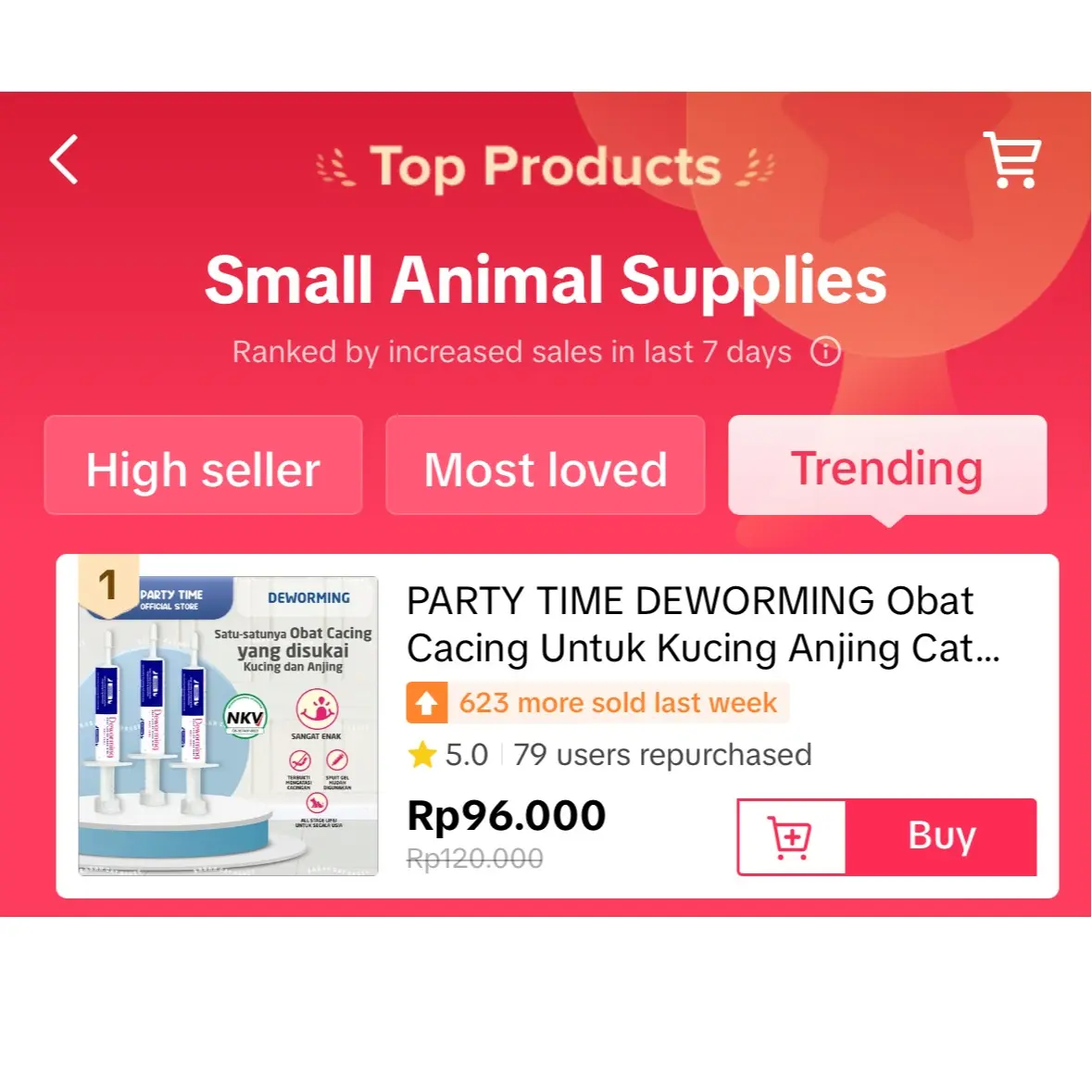This screenshot has height=1092, width=1092.
Task: Go back using the top-left arrow
Action: pyautogui.click(x=64, y=160)
